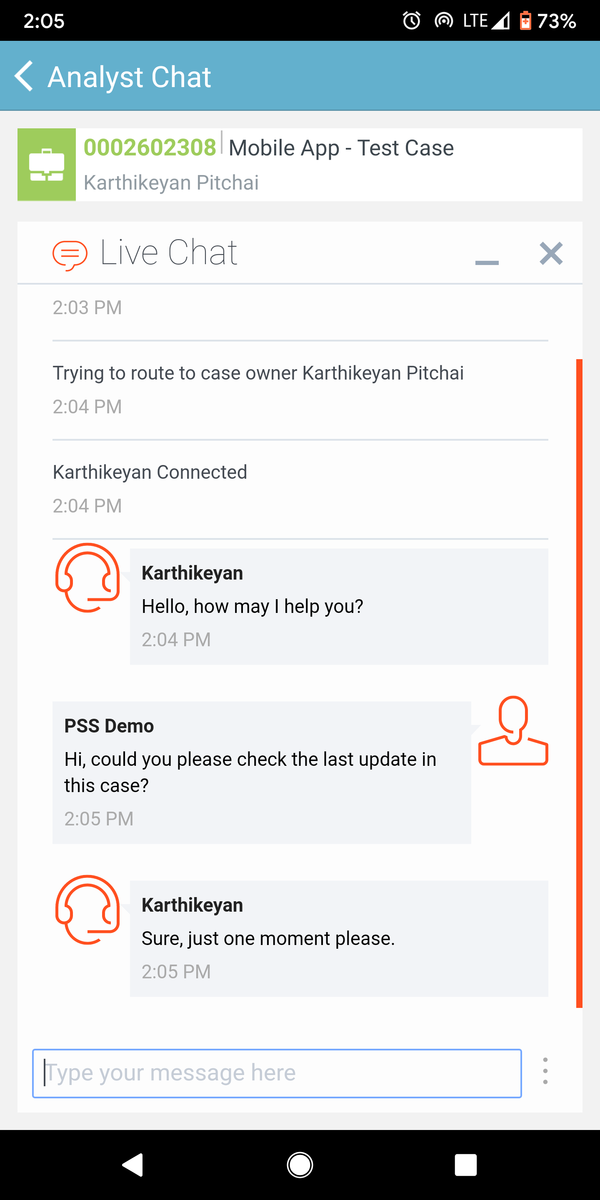Image resolution: width=600 pixels, height=1200 pixels.
Task: Open the system recent apps view
Action: (466, 1165)
